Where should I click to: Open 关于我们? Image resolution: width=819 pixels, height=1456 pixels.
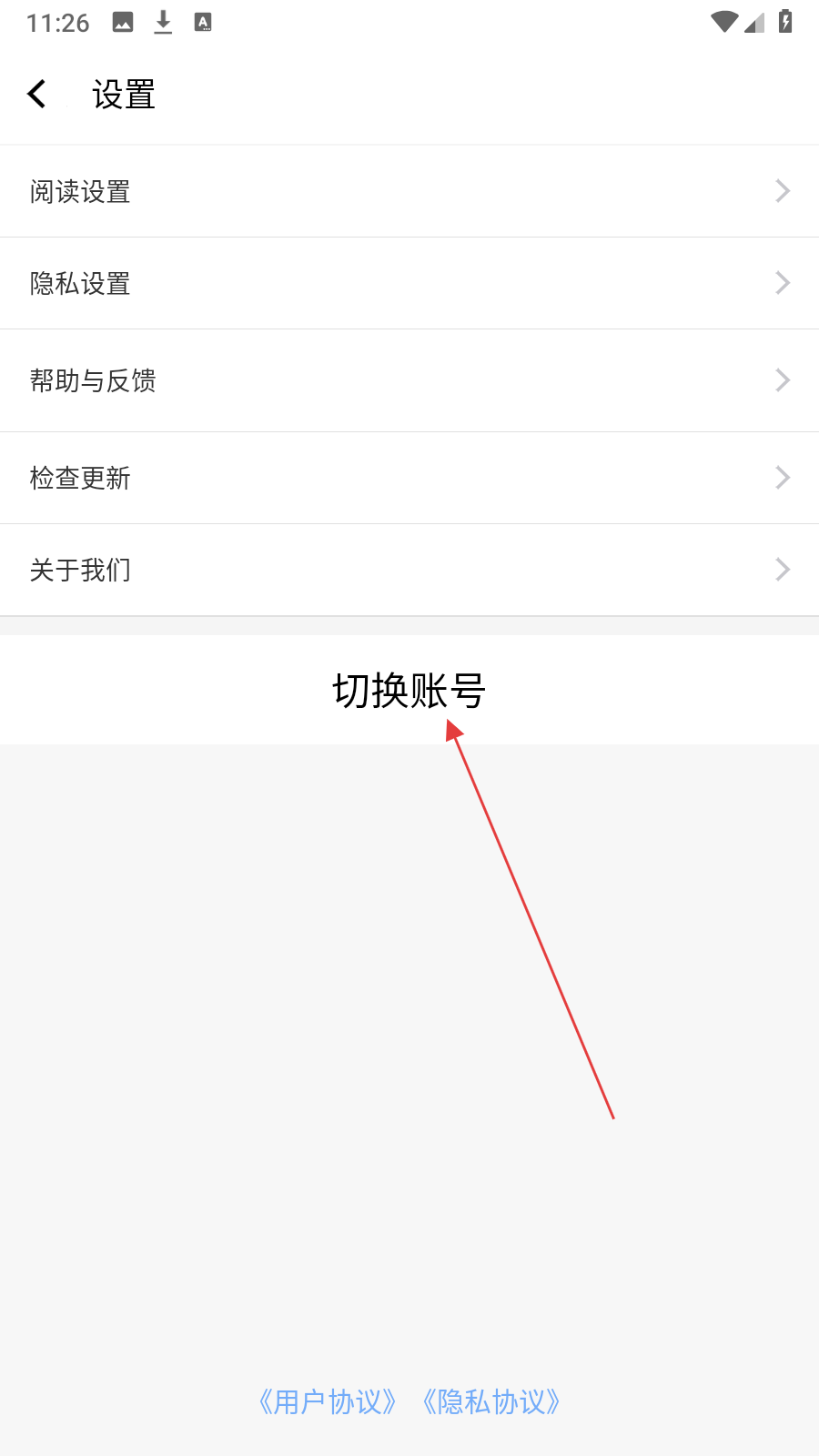(x=409, y=570)
